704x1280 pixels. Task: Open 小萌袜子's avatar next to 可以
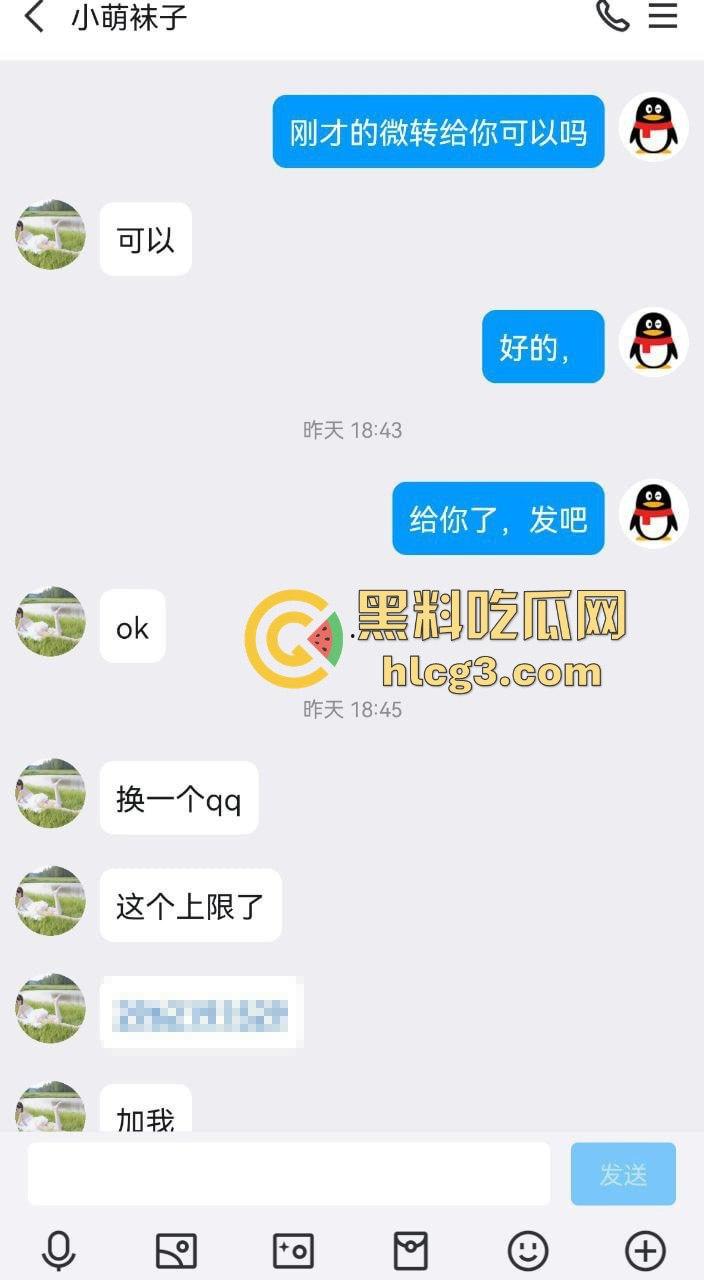[50, 235]
